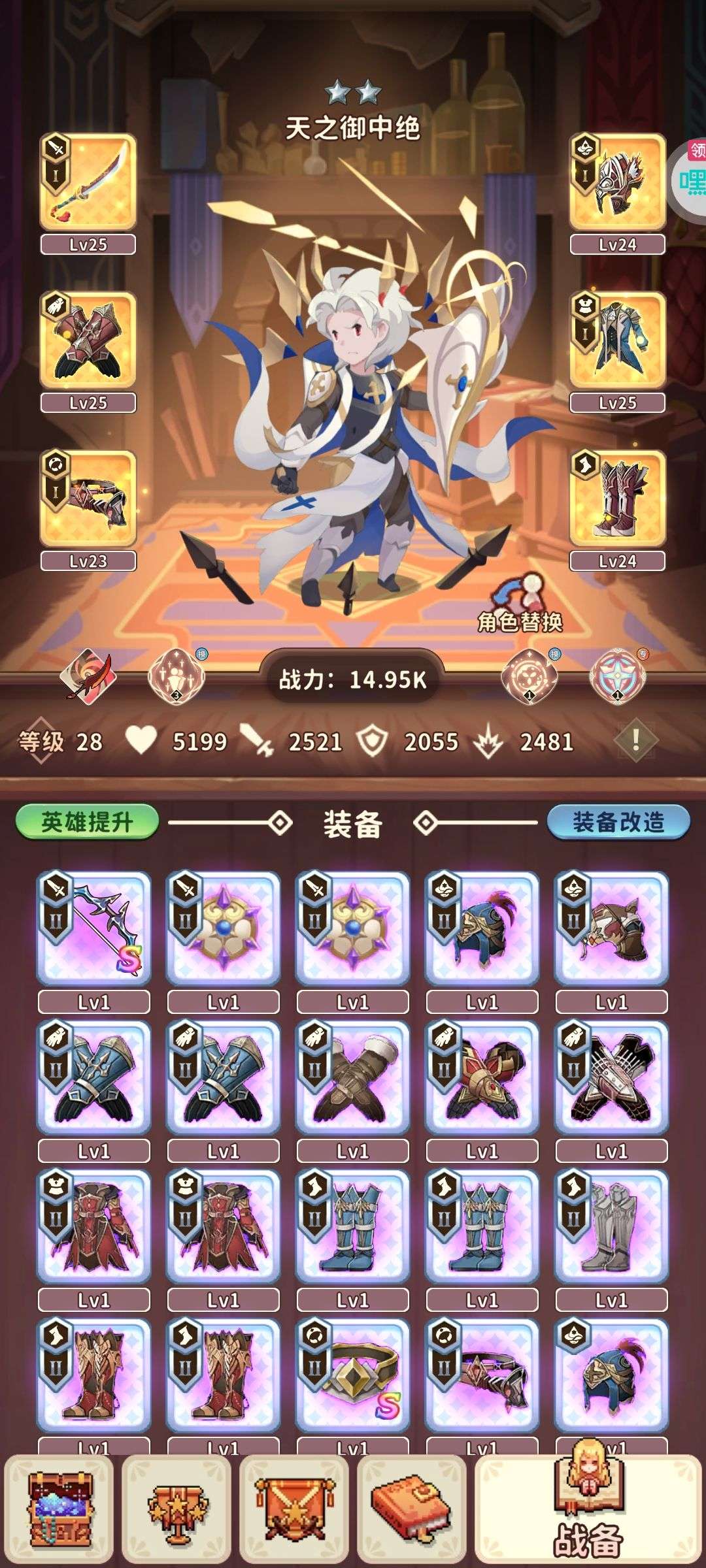The height and width of the screenshot is (1568, 706).
Task: Select the S-rank gold ring in inventory
Action: tap(352, 1375)
